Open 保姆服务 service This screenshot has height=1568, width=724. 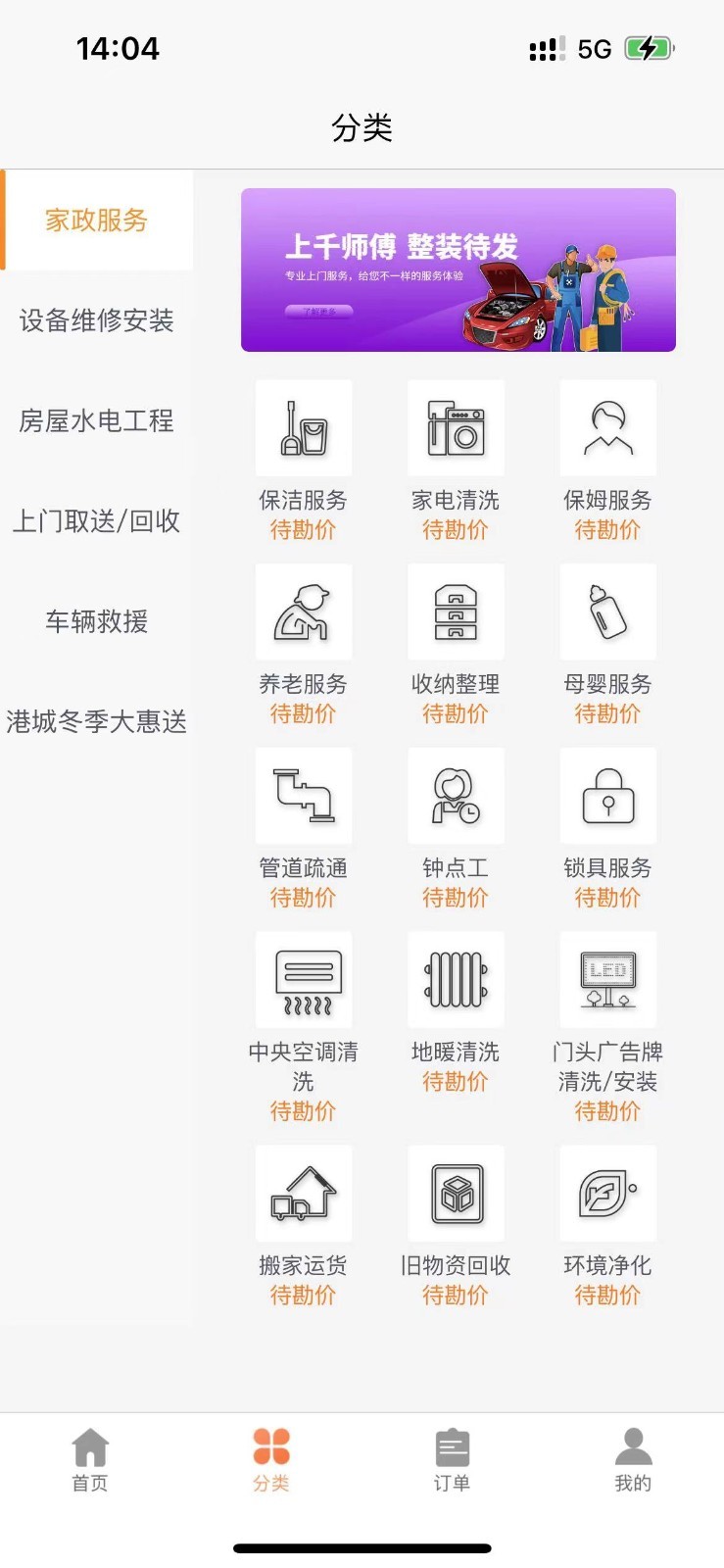point(607,428)
